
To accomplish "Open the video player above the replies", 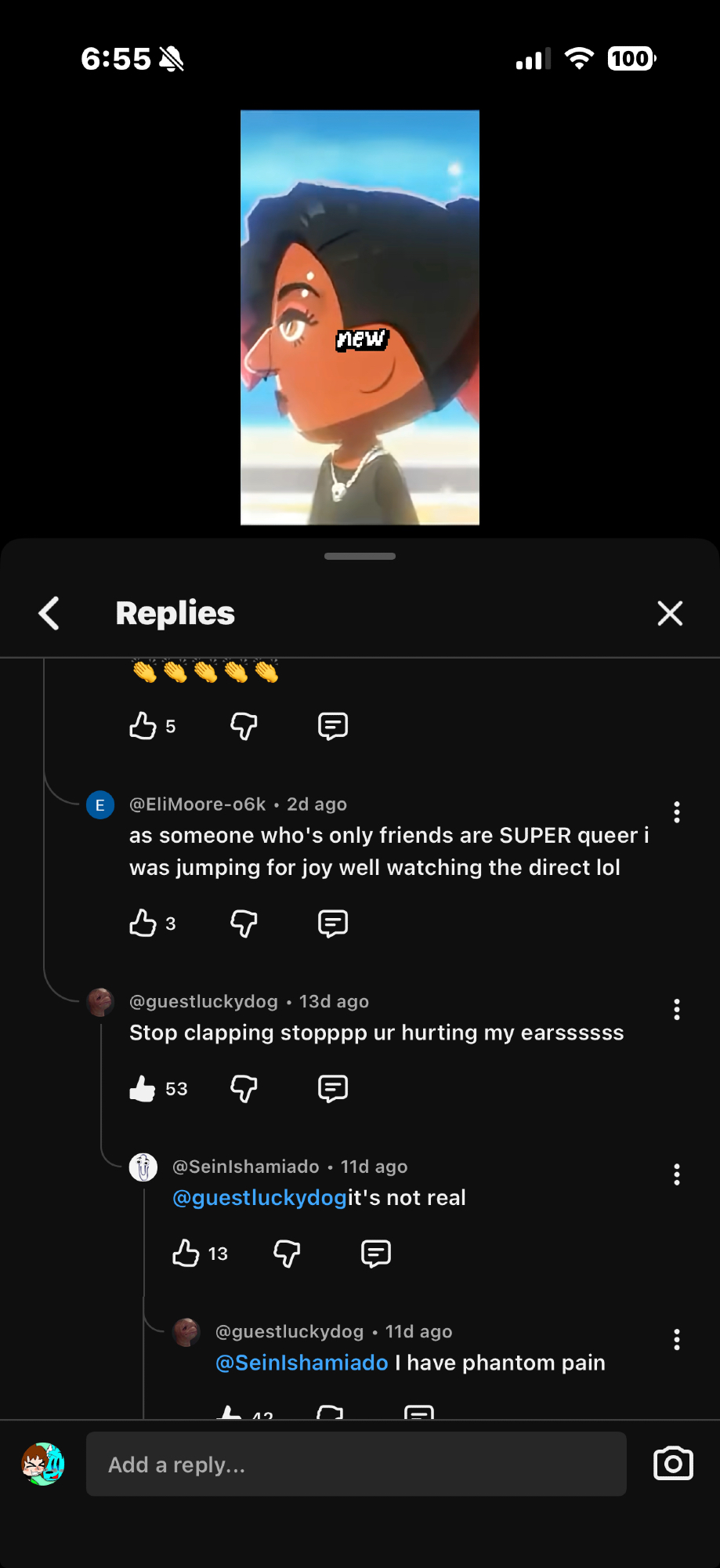I will (360, 317).
